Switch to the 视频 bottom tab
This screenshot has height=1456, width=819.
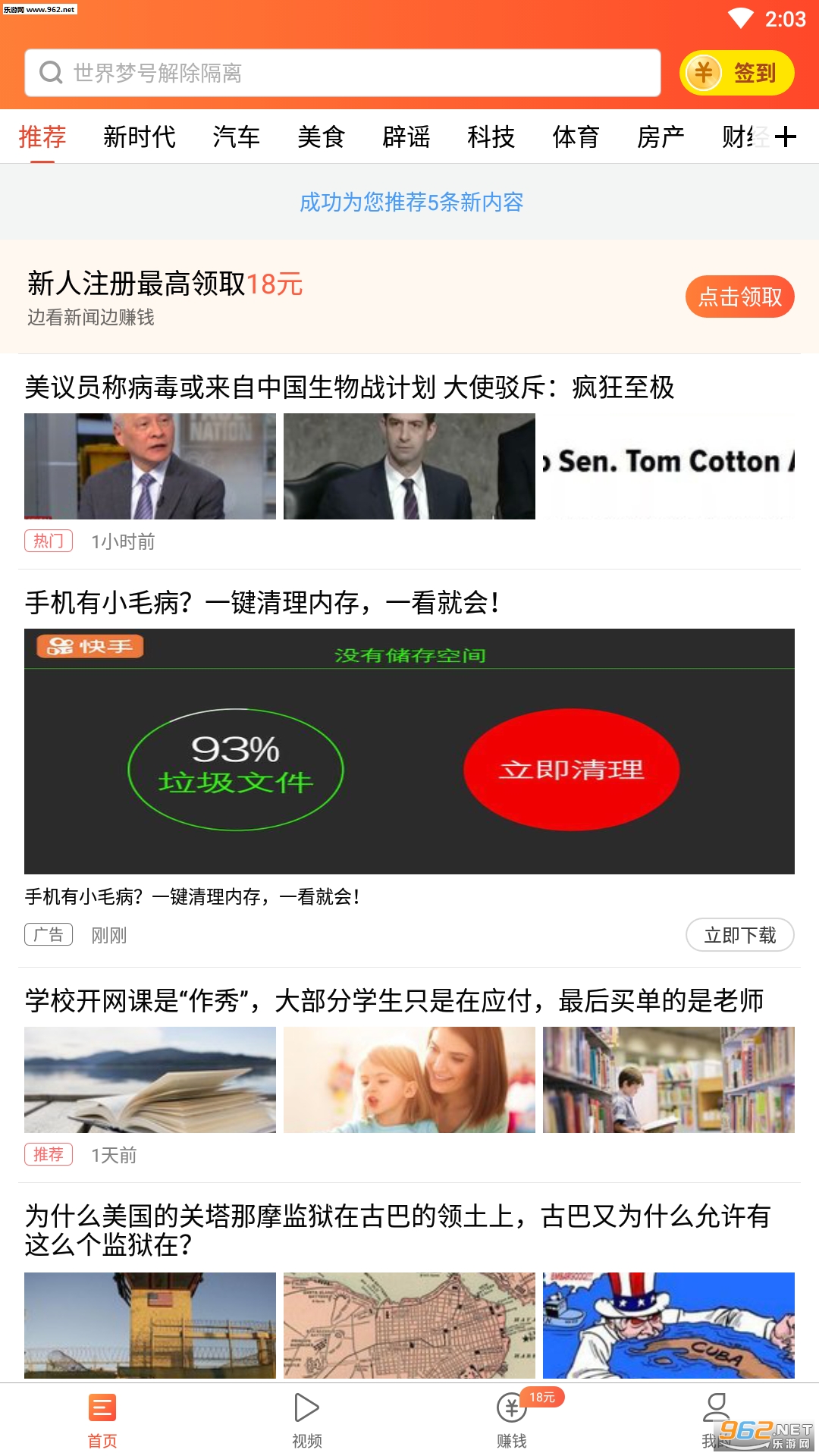point(307,1420)
